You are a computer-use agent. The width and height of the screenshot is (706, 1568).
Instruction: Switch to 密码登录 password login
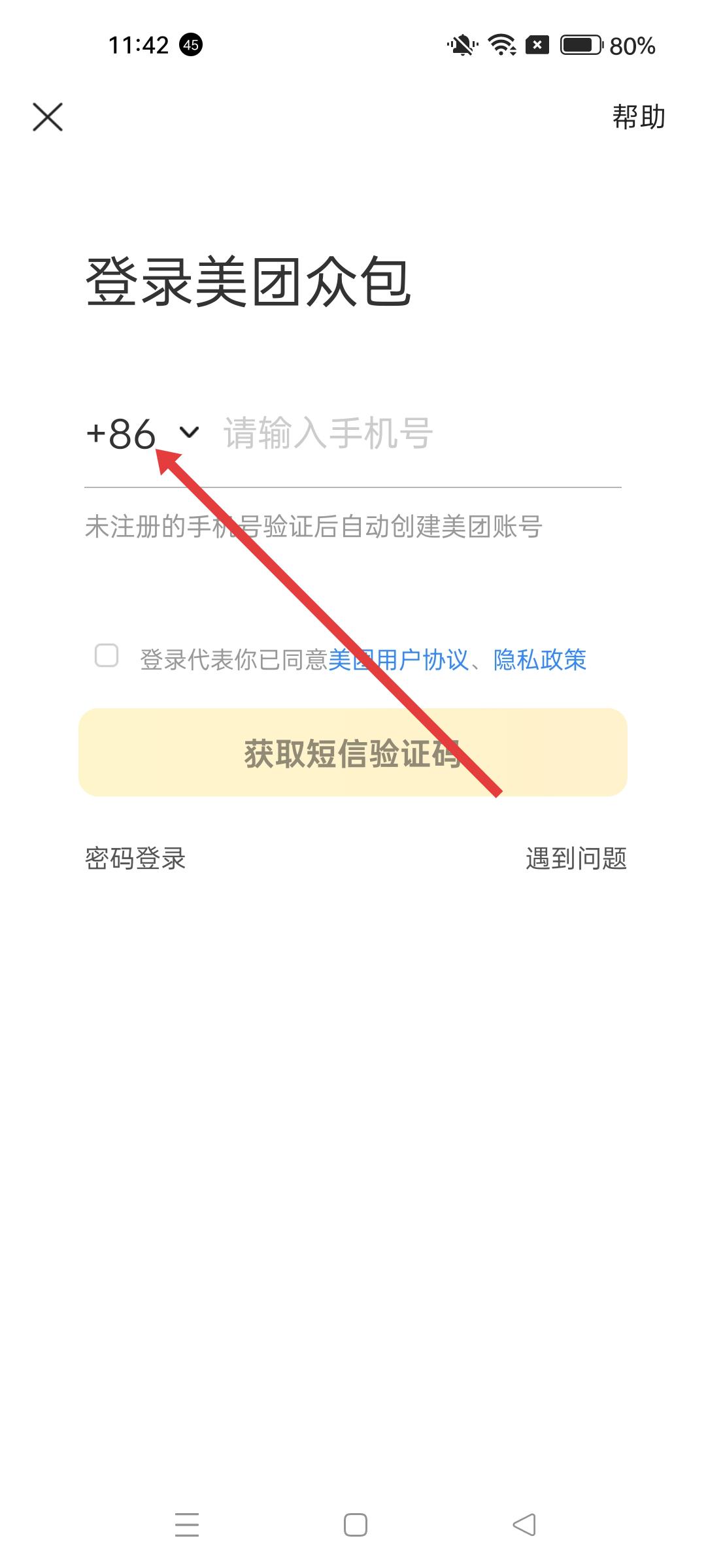[135, 858]
